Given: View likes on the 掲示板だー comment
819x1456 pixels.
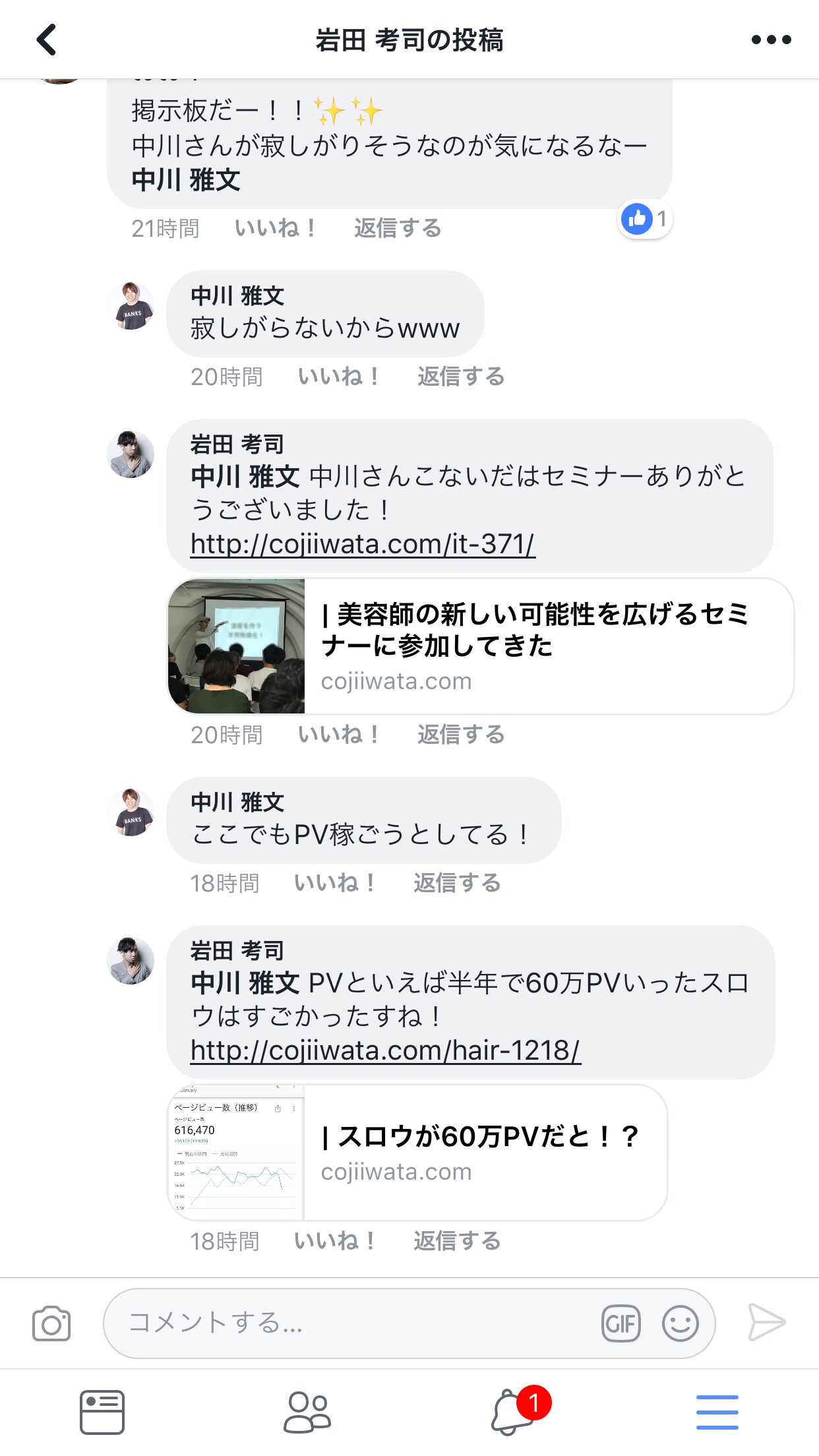Looking at the screenshot, I should [645, 219].
